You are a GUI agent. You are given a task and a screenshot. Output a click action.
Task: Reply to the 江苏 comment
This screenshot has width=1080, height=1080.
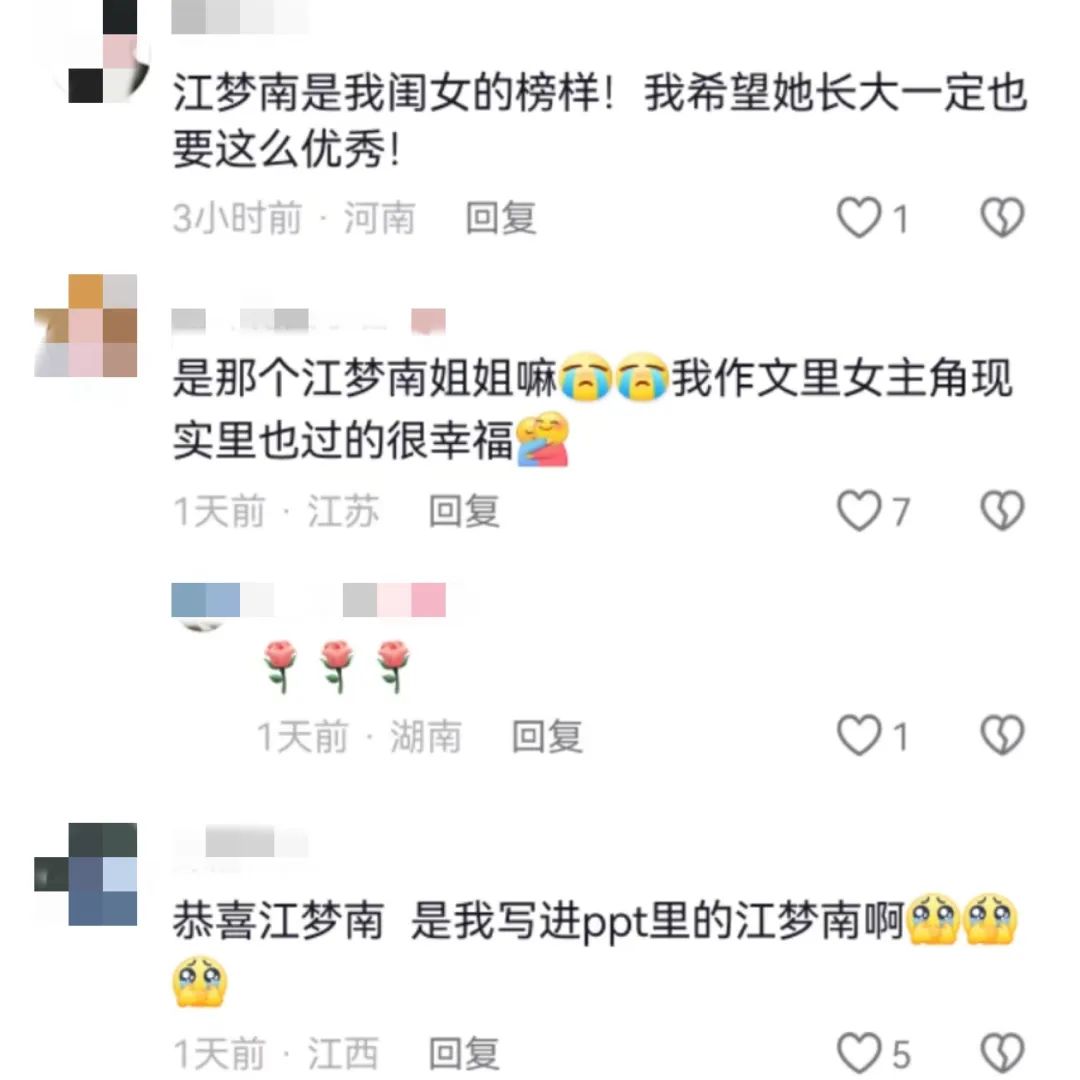click(464, 512)
